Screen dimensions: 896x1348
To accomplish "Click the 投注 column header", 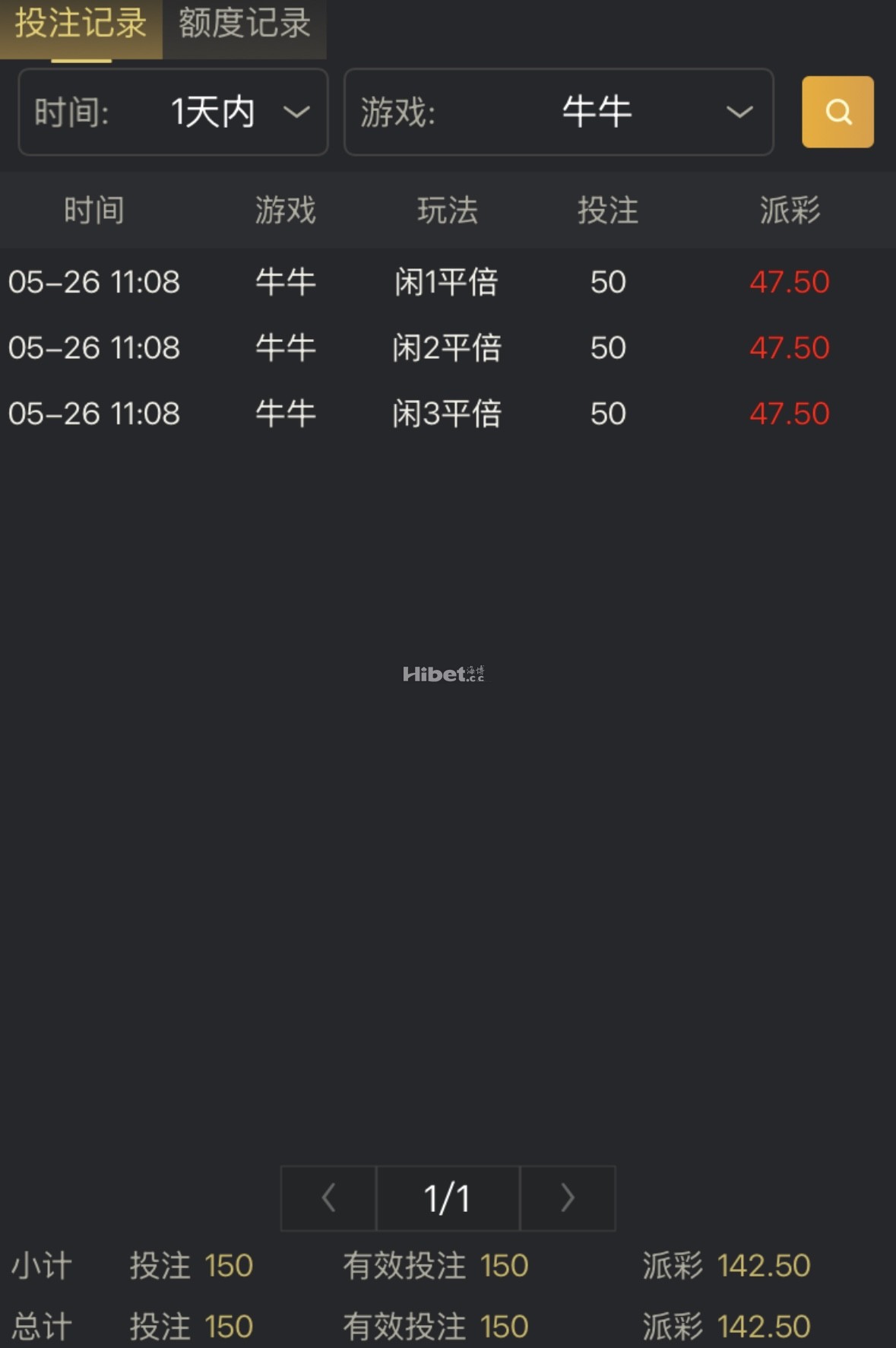I will tap(607, 211).
